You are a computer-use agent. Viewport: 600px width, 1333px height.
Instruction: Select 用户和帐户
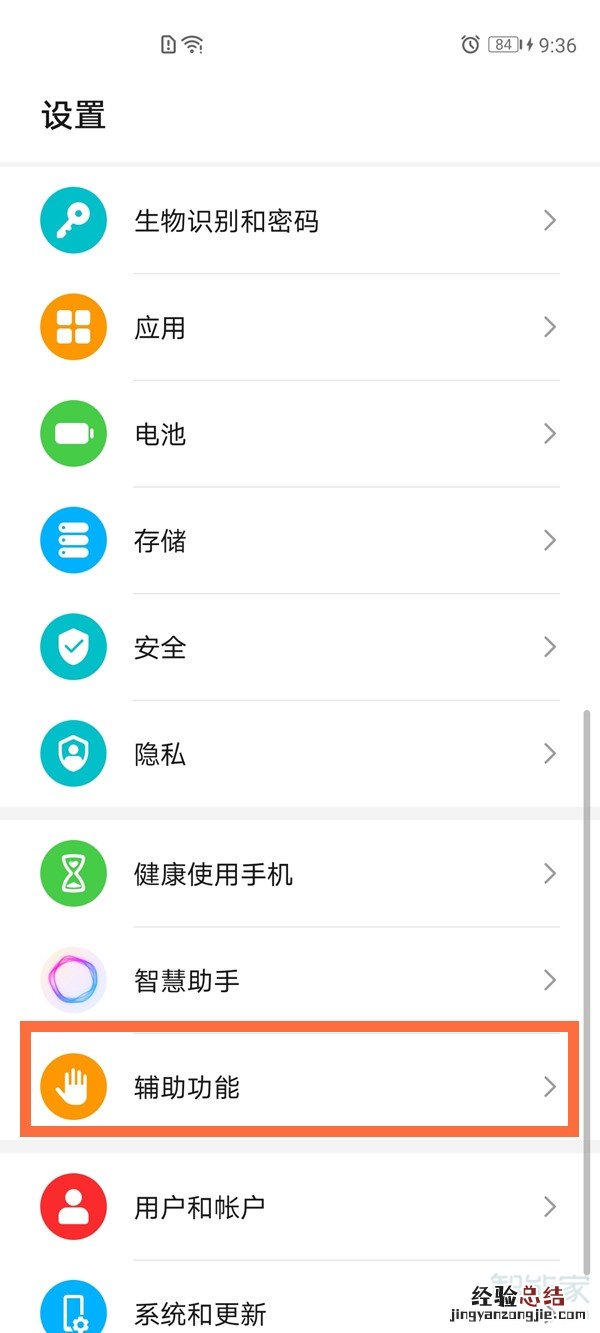(x=300, y=1207)
